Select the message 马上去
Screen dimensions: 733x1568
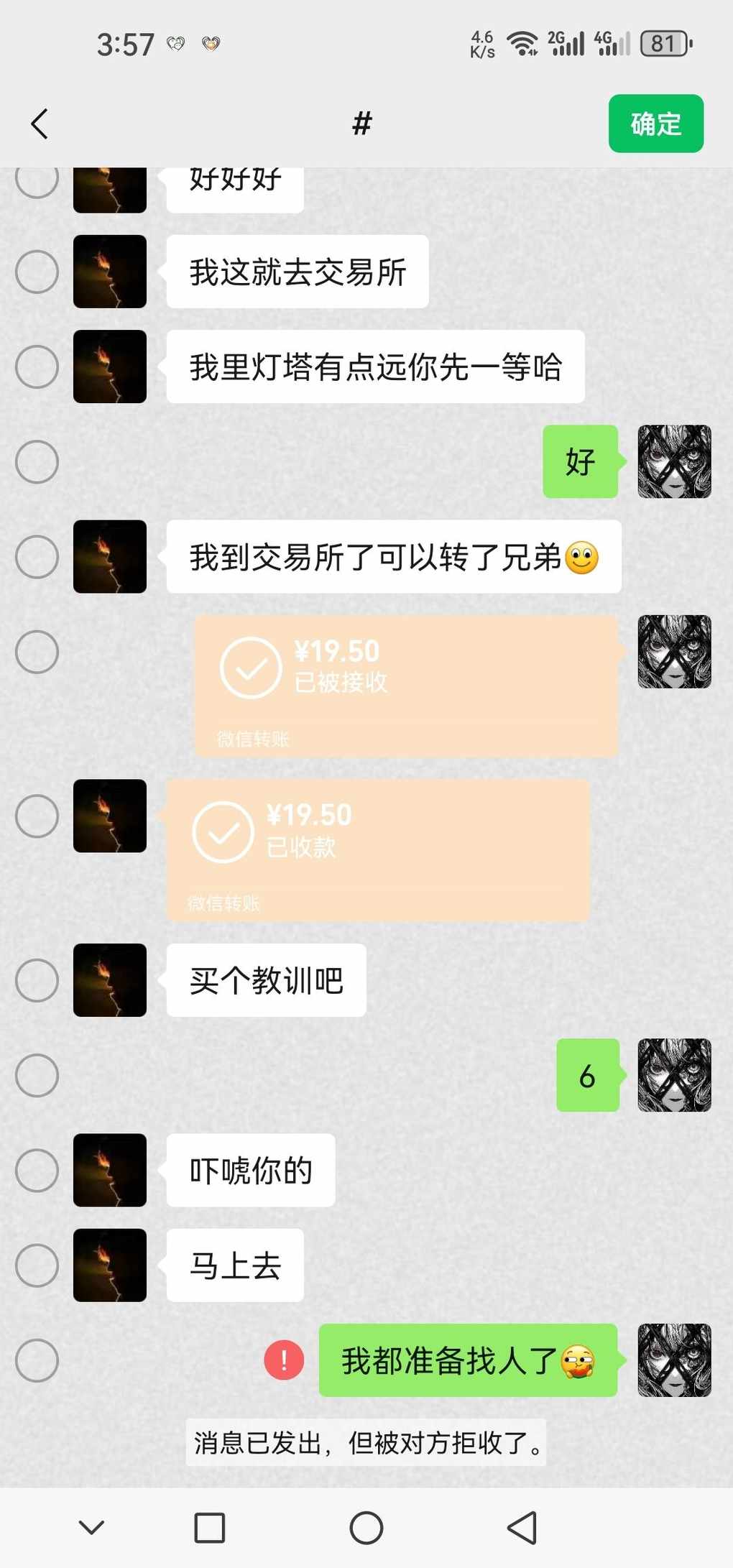point(37,1265)
